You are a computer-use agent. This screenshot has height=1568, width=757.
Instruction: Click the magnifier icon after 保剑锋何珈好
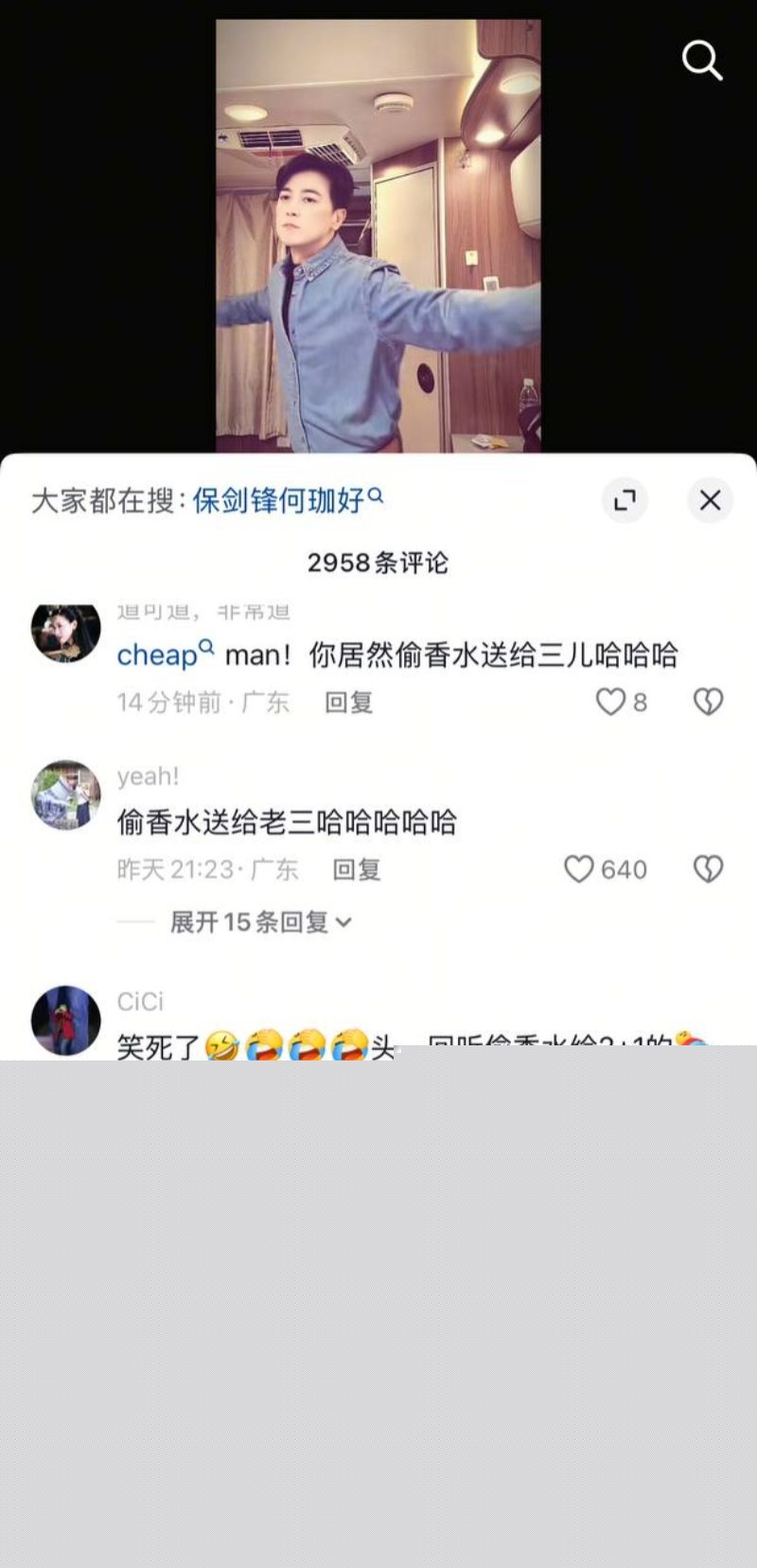point(377,493)
